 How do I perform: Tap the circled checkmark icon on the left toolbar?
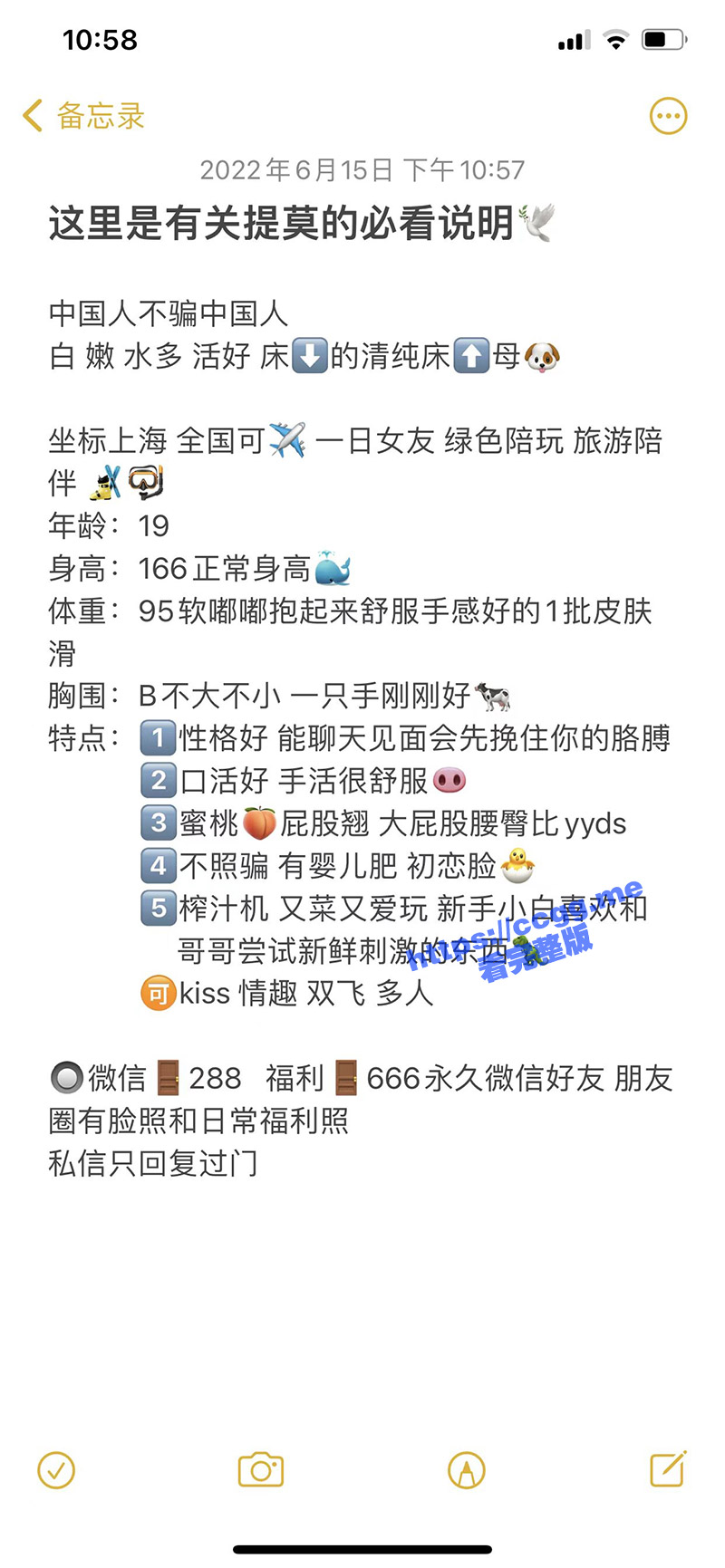56,1470
